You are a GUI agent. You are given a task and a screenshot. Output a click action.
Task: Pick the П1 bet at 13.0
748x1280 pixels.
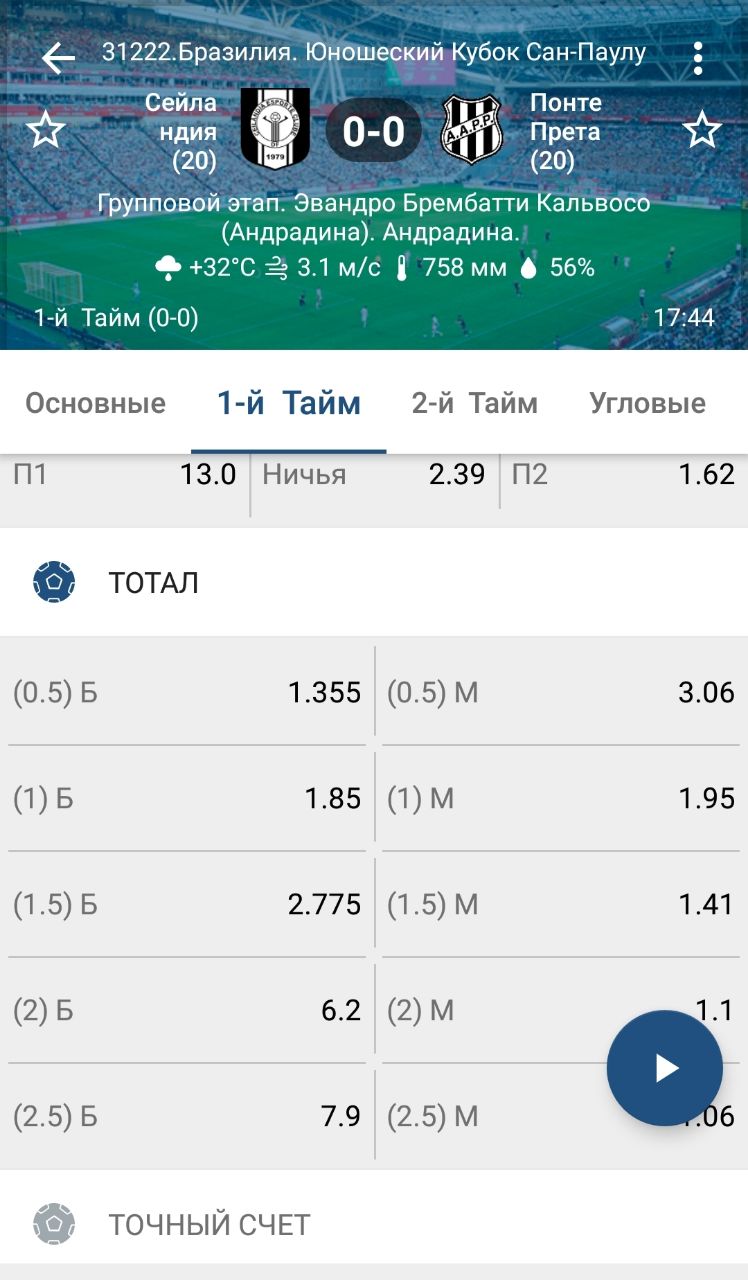[125, 475]
